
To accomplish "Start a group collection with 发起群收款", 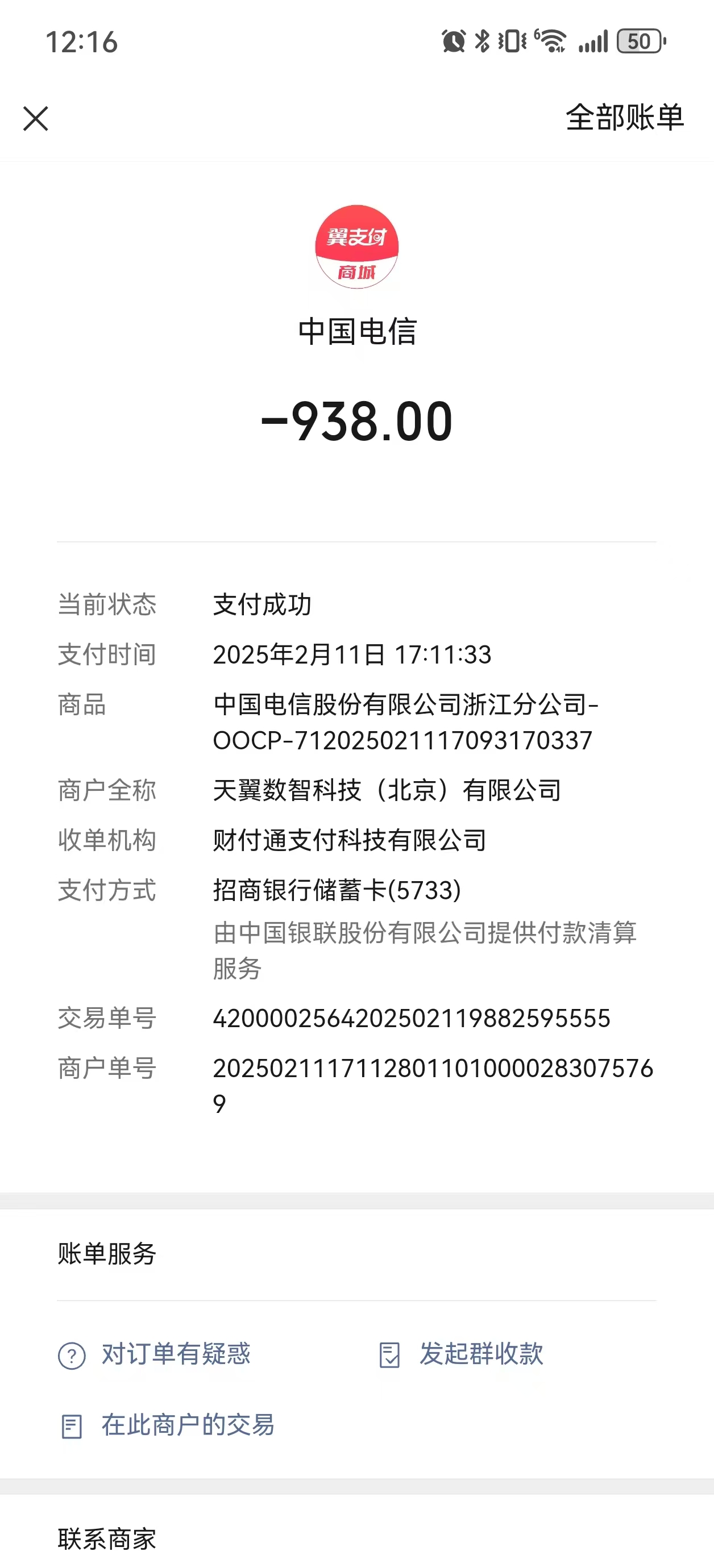I will [x=461, y=1354].
